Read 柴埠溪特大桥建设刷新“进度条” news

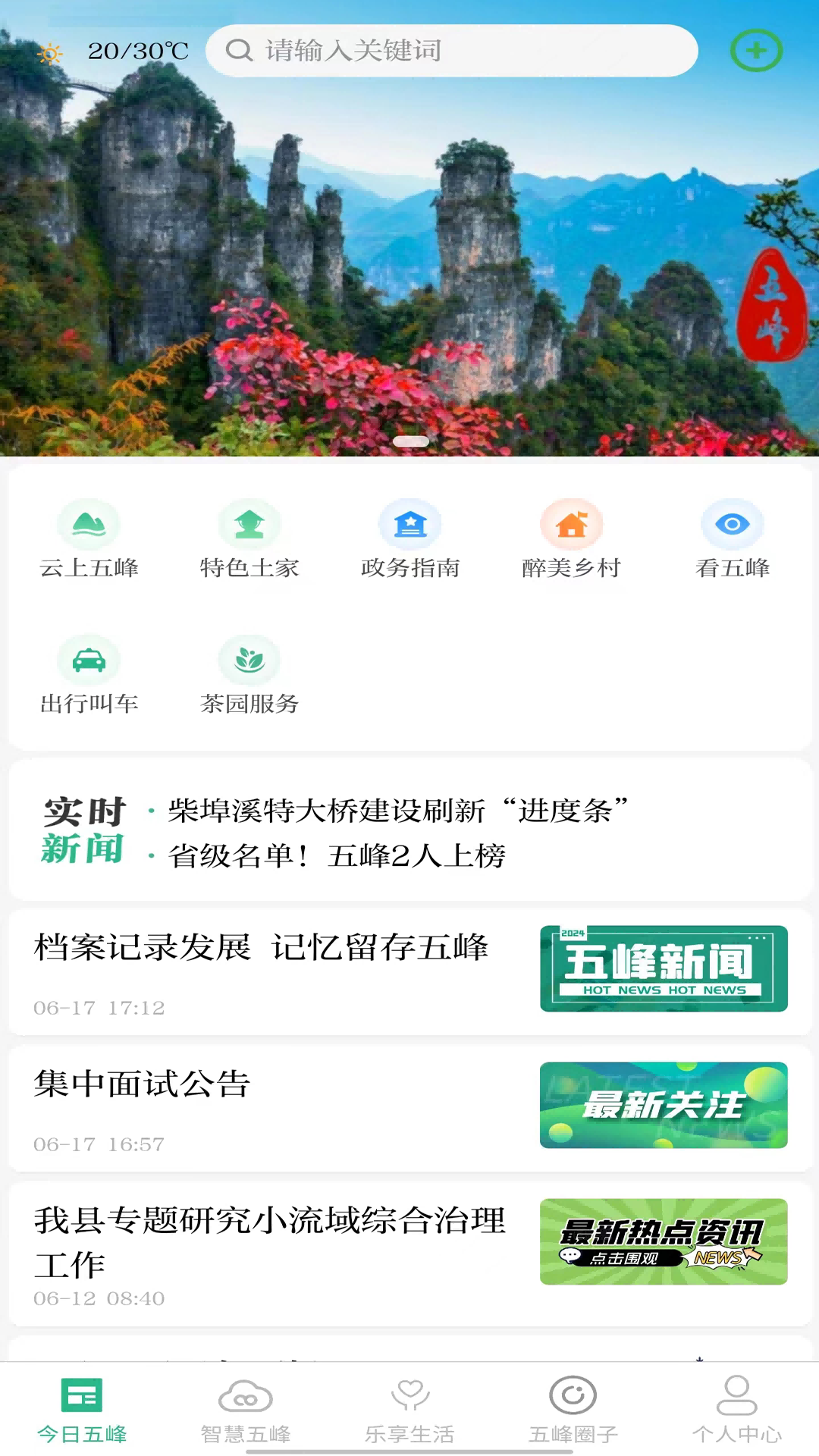click(397, 811)
